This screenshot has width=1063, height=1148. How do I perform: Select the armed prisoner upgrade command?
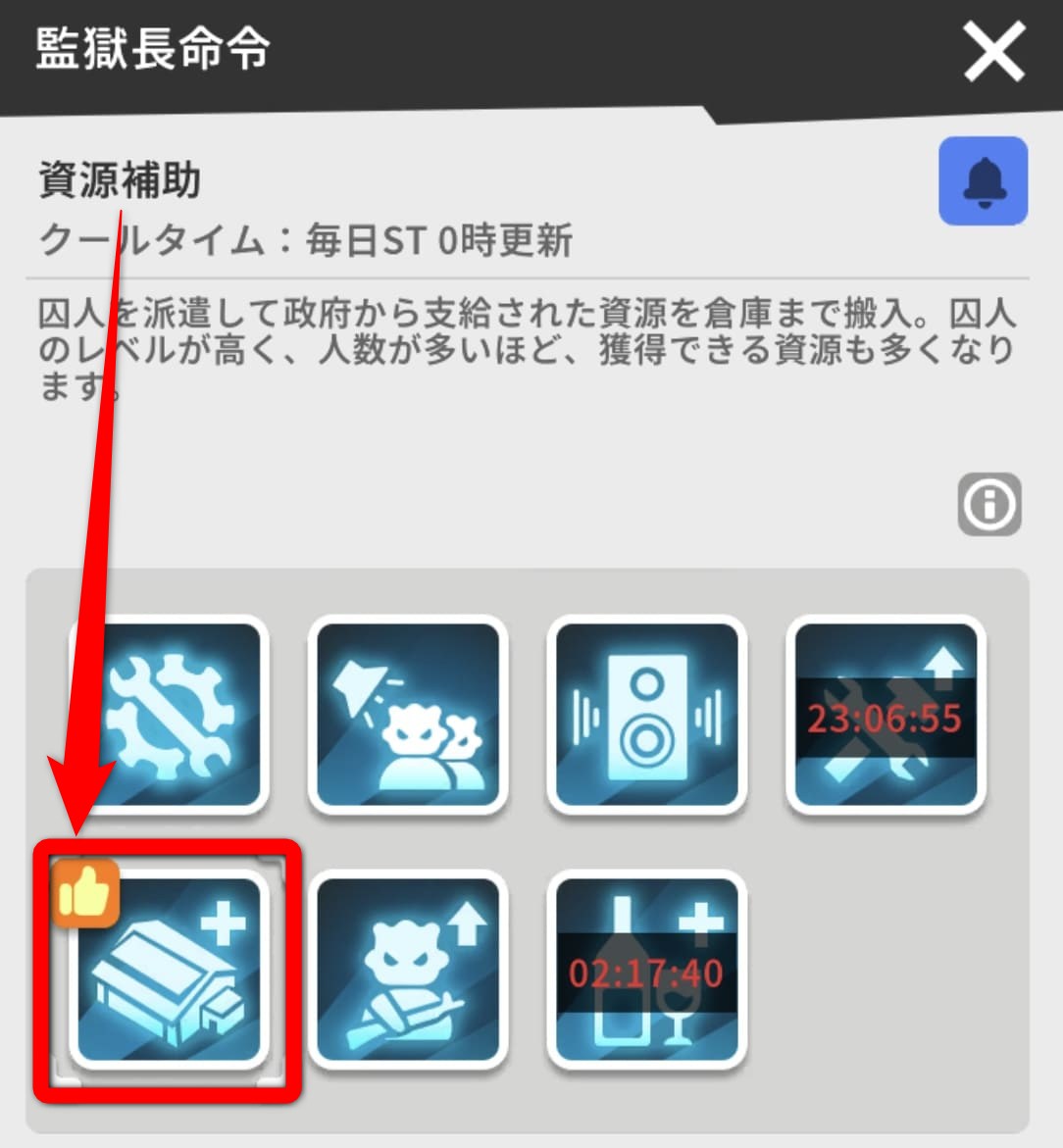[x=408, y=971]
